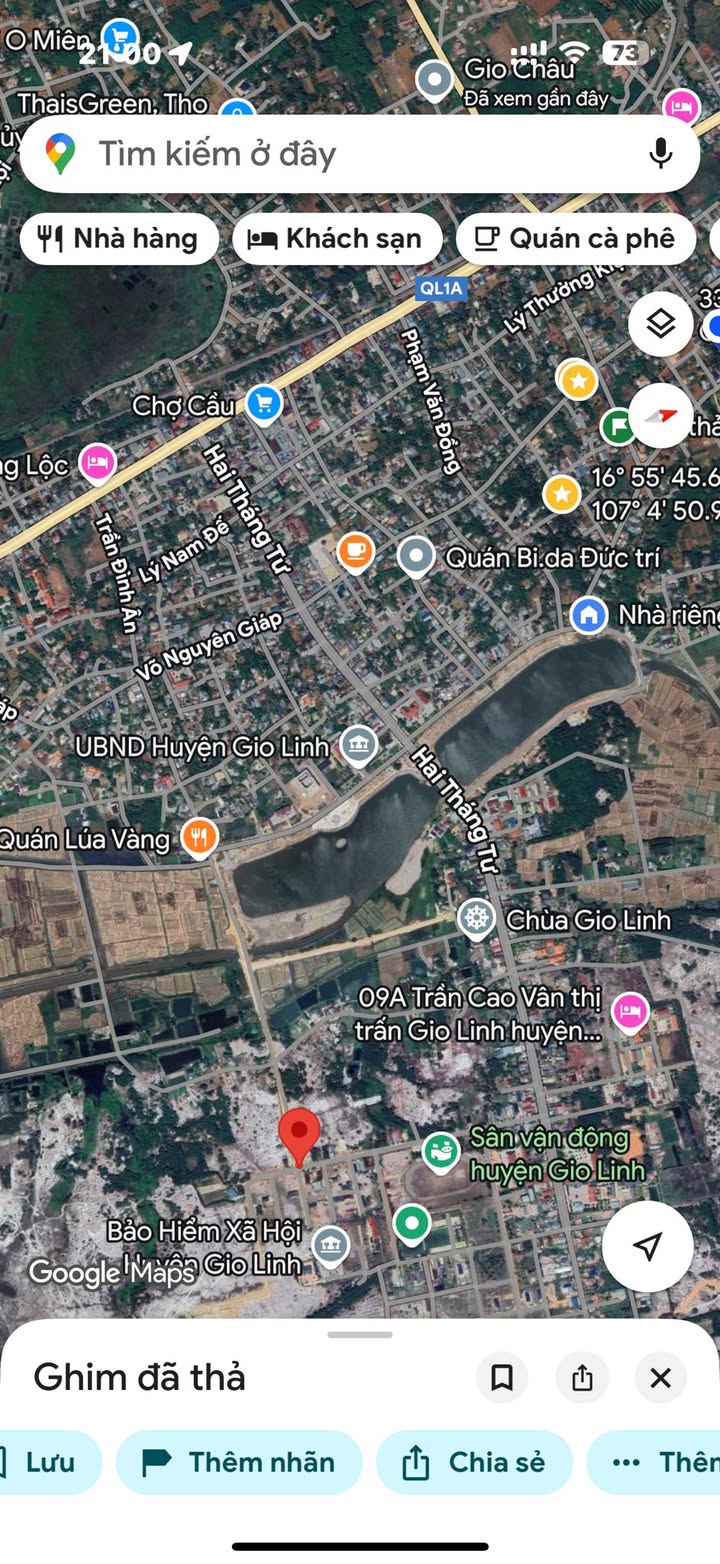Open the "Chợ Cầu" market marker

click(x=264, y=404)
